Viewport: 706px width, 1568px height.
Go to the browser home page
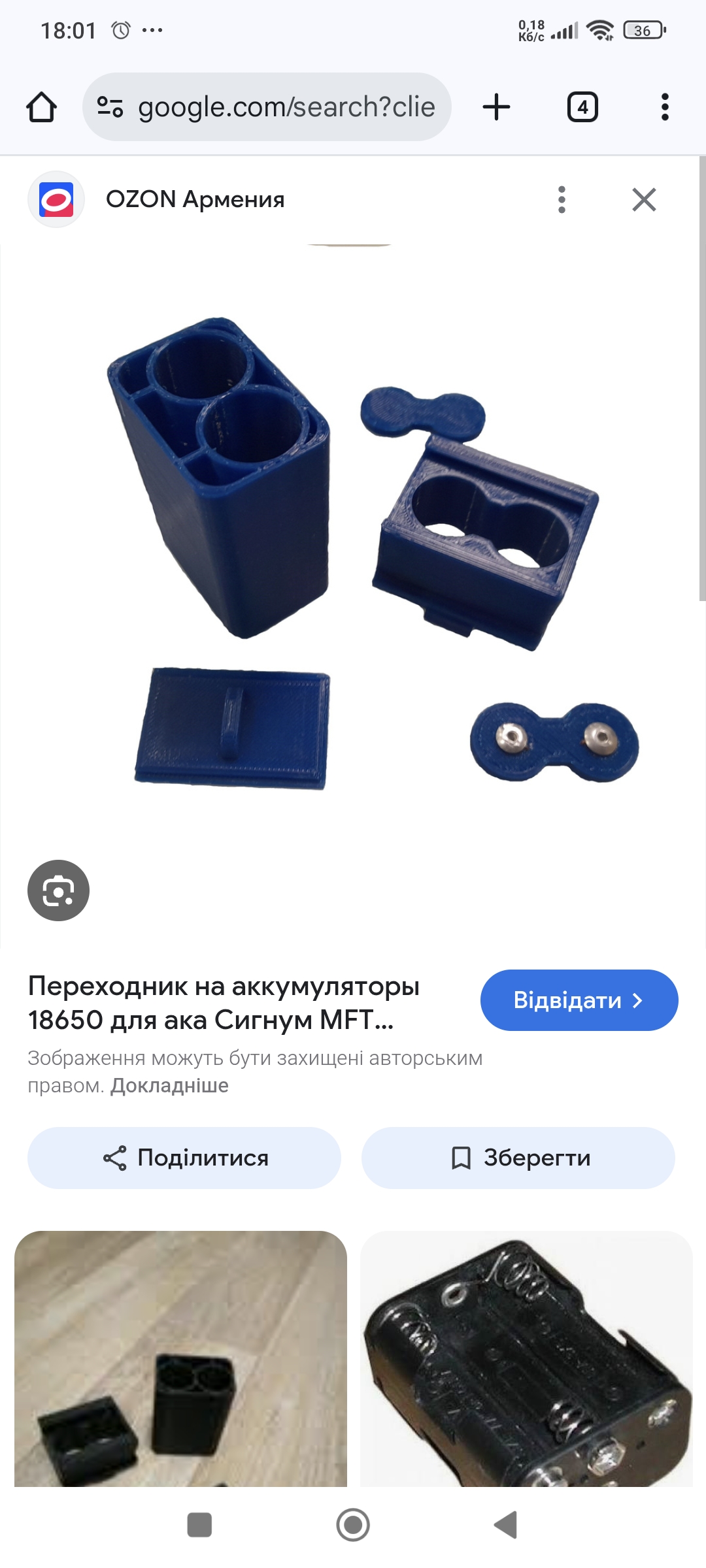(x=41, y=107)
